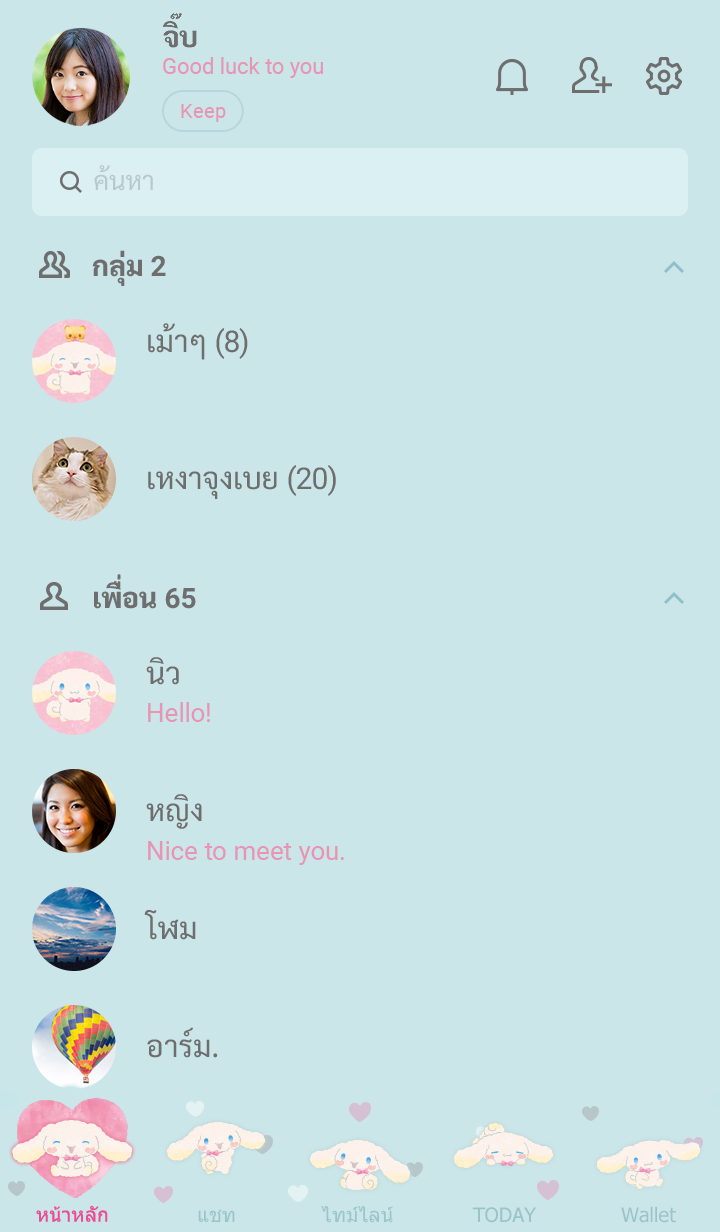The height and width of the screenshot is (1232, 720).
Task: Collapse the กลุ่ม 2 section
Action: point(674,267)
